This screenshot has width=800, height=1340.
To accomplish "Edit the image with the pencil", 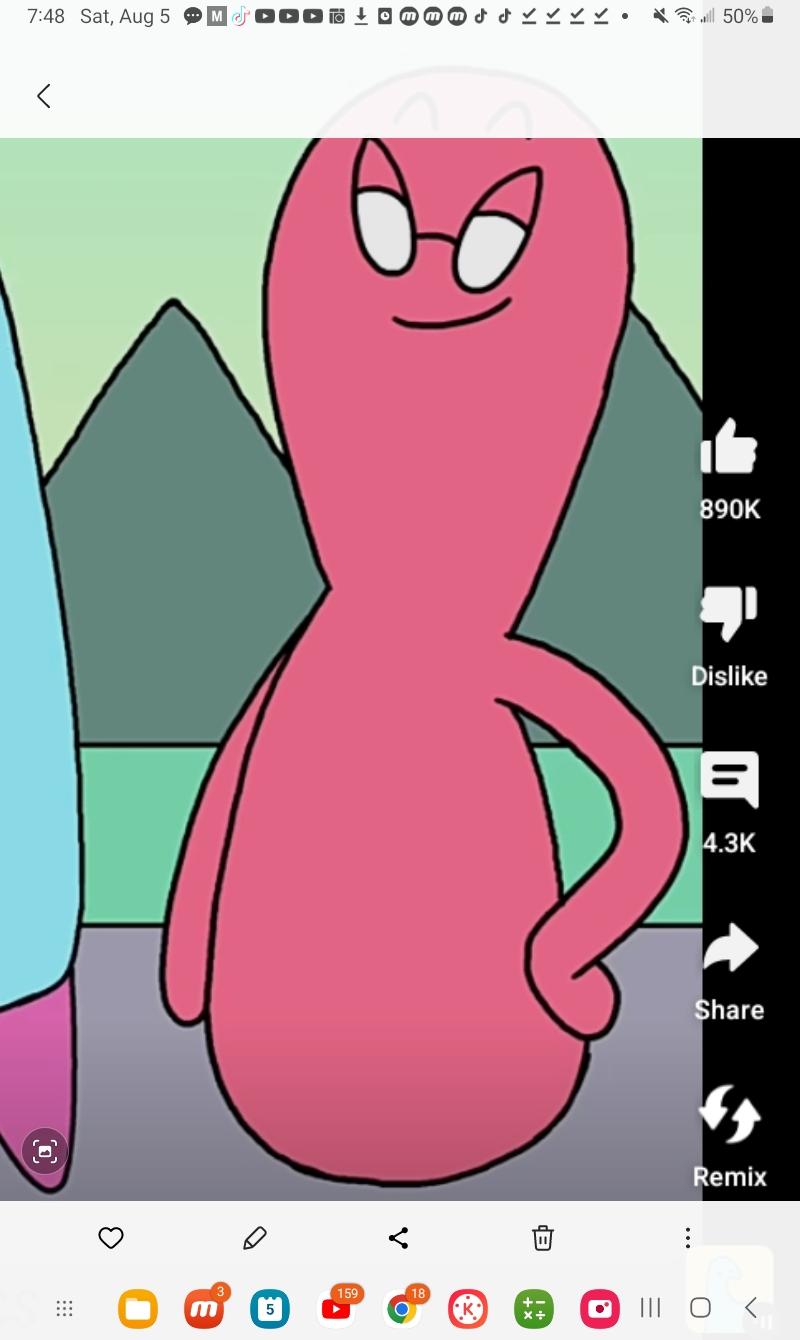I will (x=255, y=1238).
